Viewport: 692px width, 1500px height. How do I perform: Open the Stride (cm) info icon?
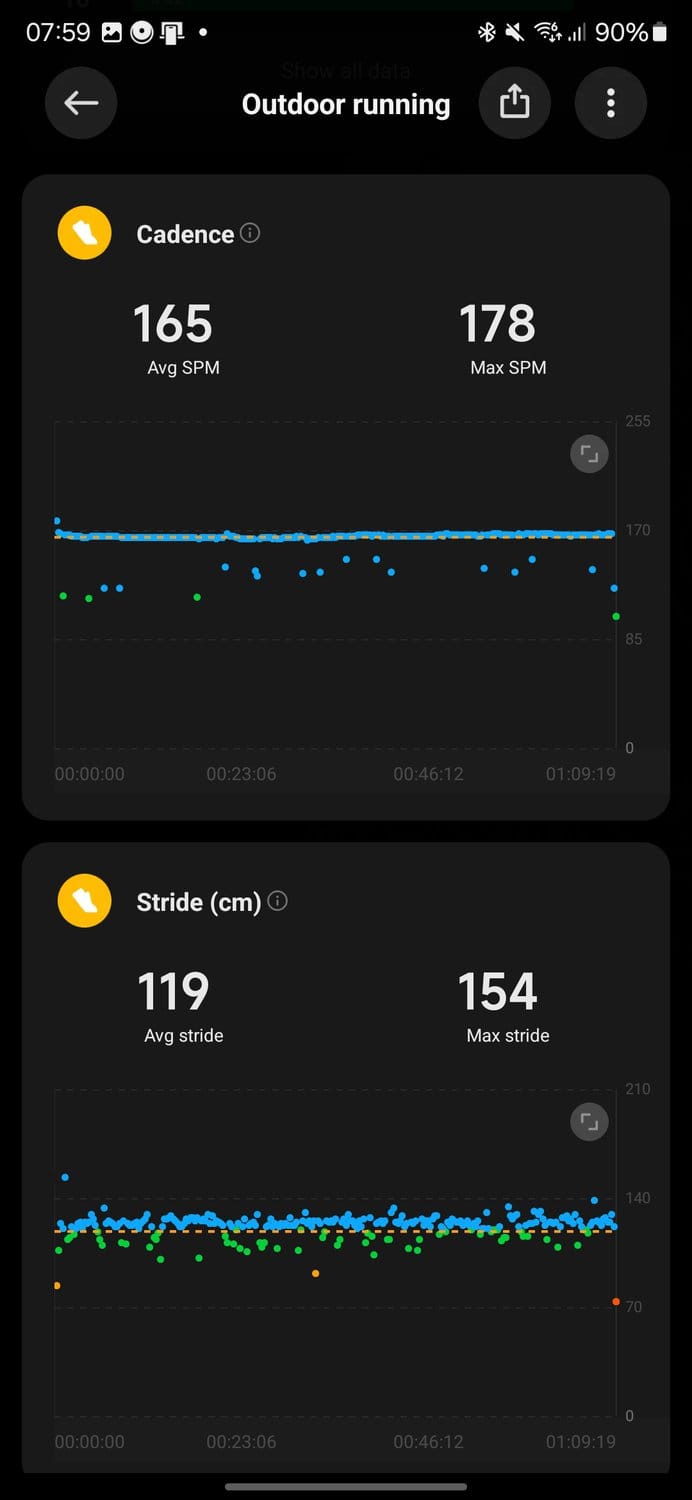(278, 901)
